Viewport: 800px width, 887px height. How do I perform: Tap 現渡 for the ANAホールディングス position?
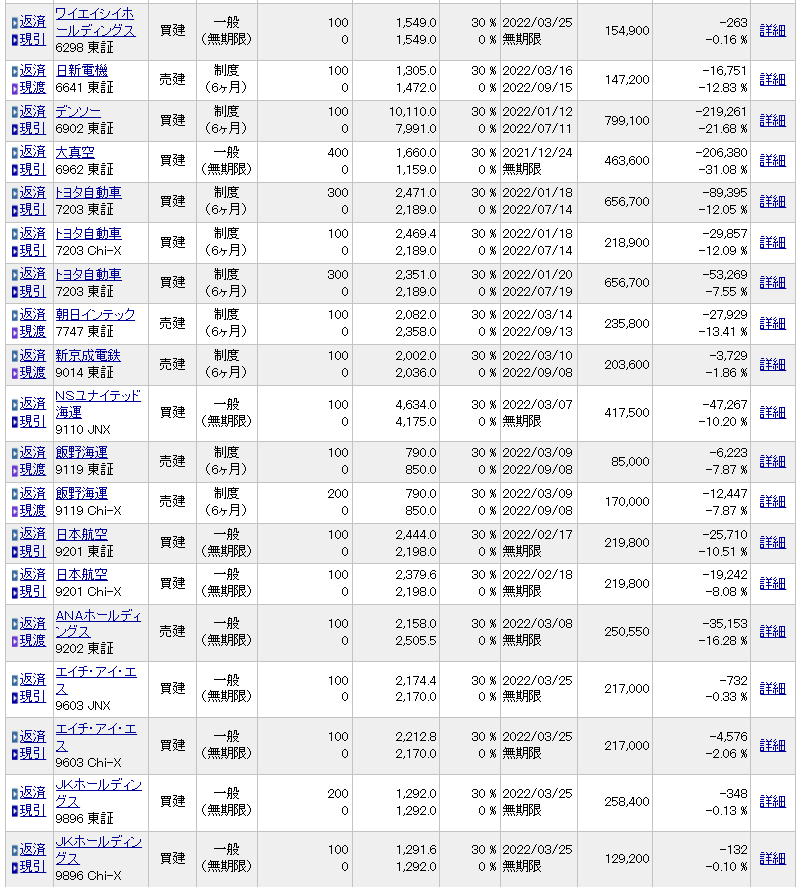(33, 640)
